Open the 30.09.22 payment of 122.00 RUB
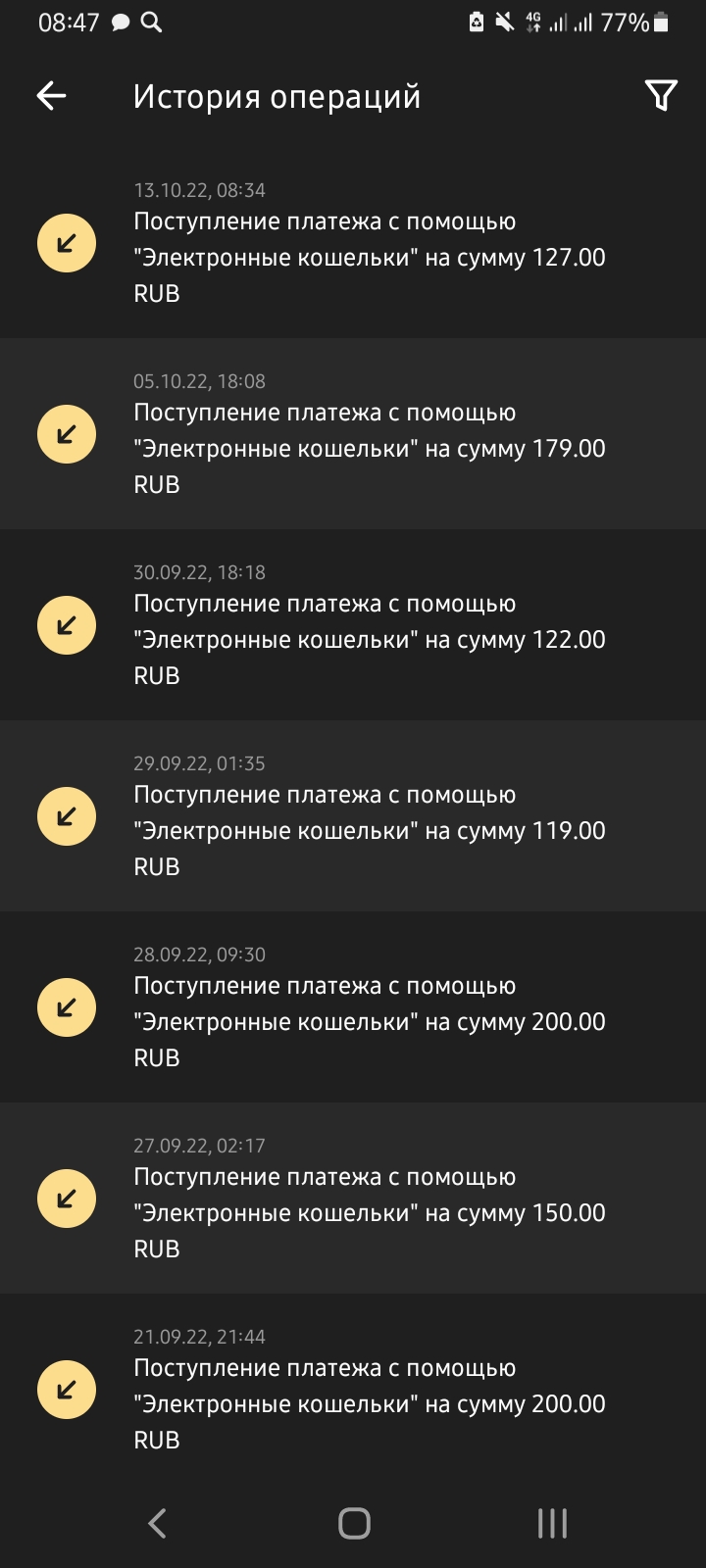706x1568 pixels. pyautogui.click(x=353, y=625)
